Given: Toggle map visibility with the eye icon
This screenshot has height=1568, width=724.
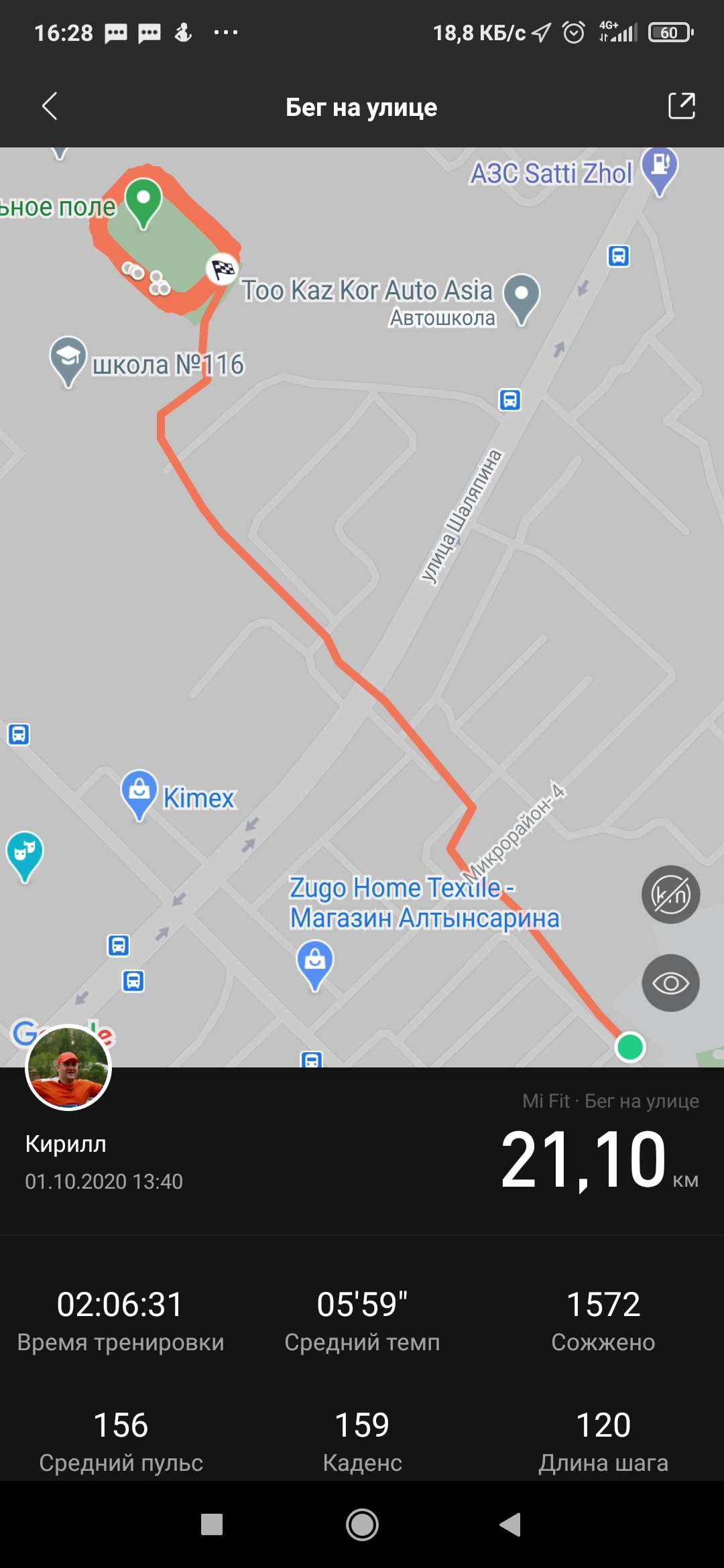Looking at the screenshot, I should [670, 983].
